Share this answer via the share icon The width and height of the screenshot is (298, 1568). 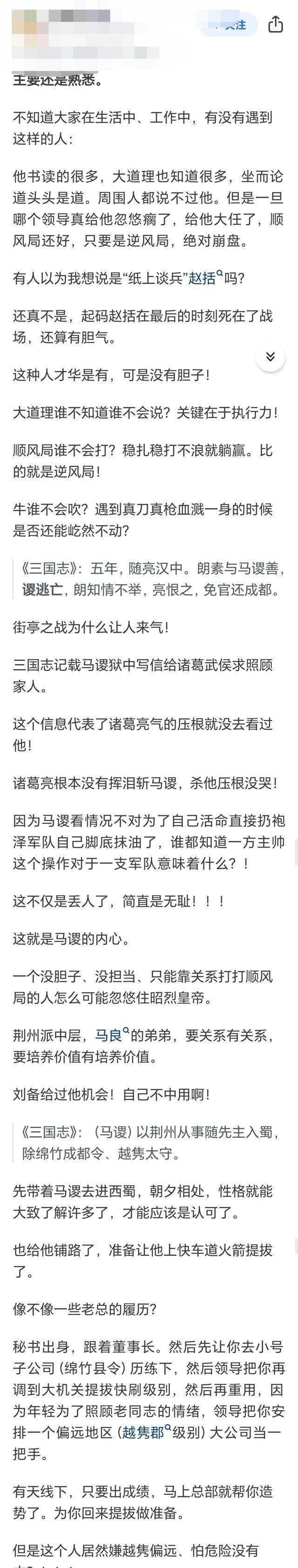coord(276,24)
